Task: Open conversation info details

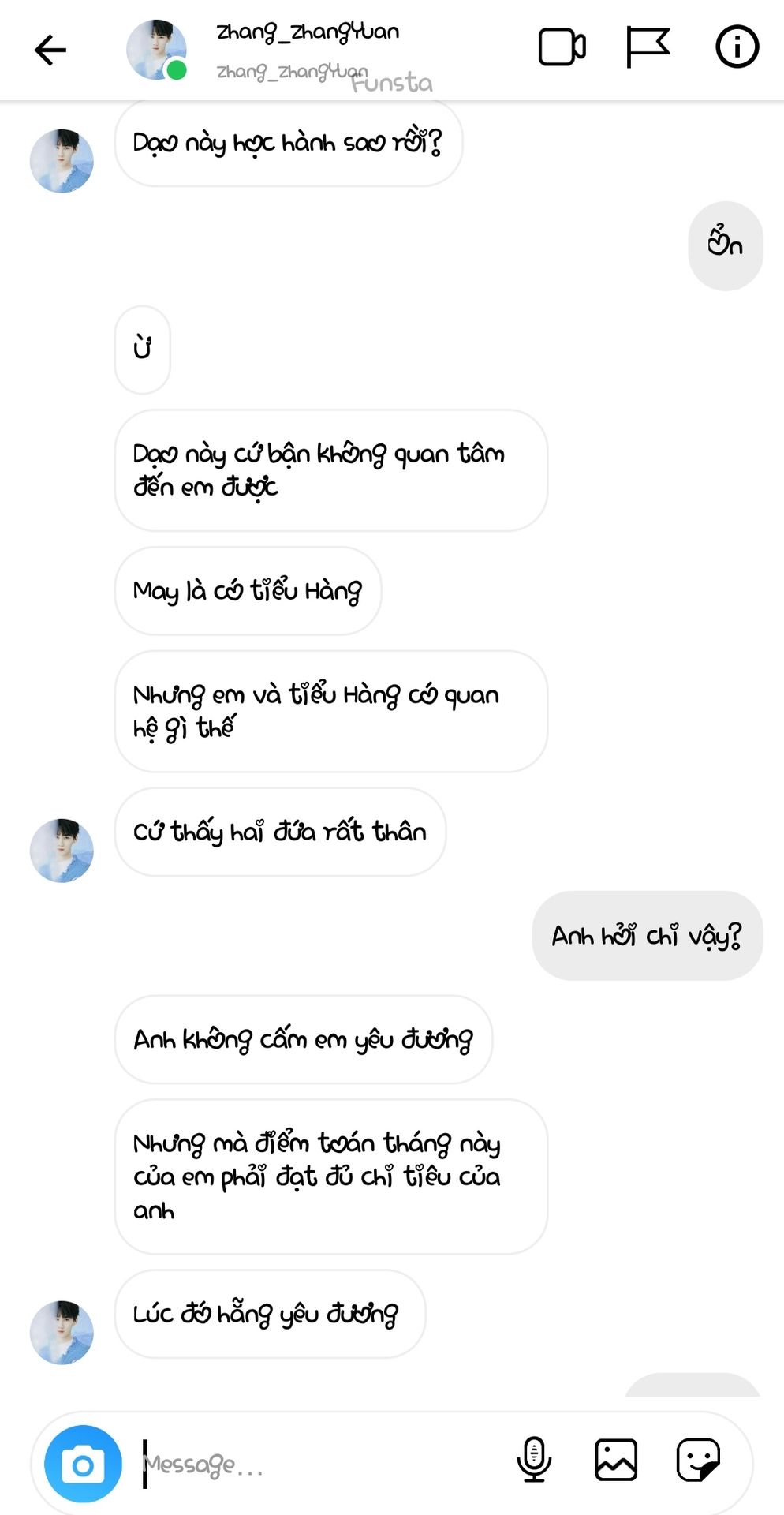Action: [x=737, y=47]
